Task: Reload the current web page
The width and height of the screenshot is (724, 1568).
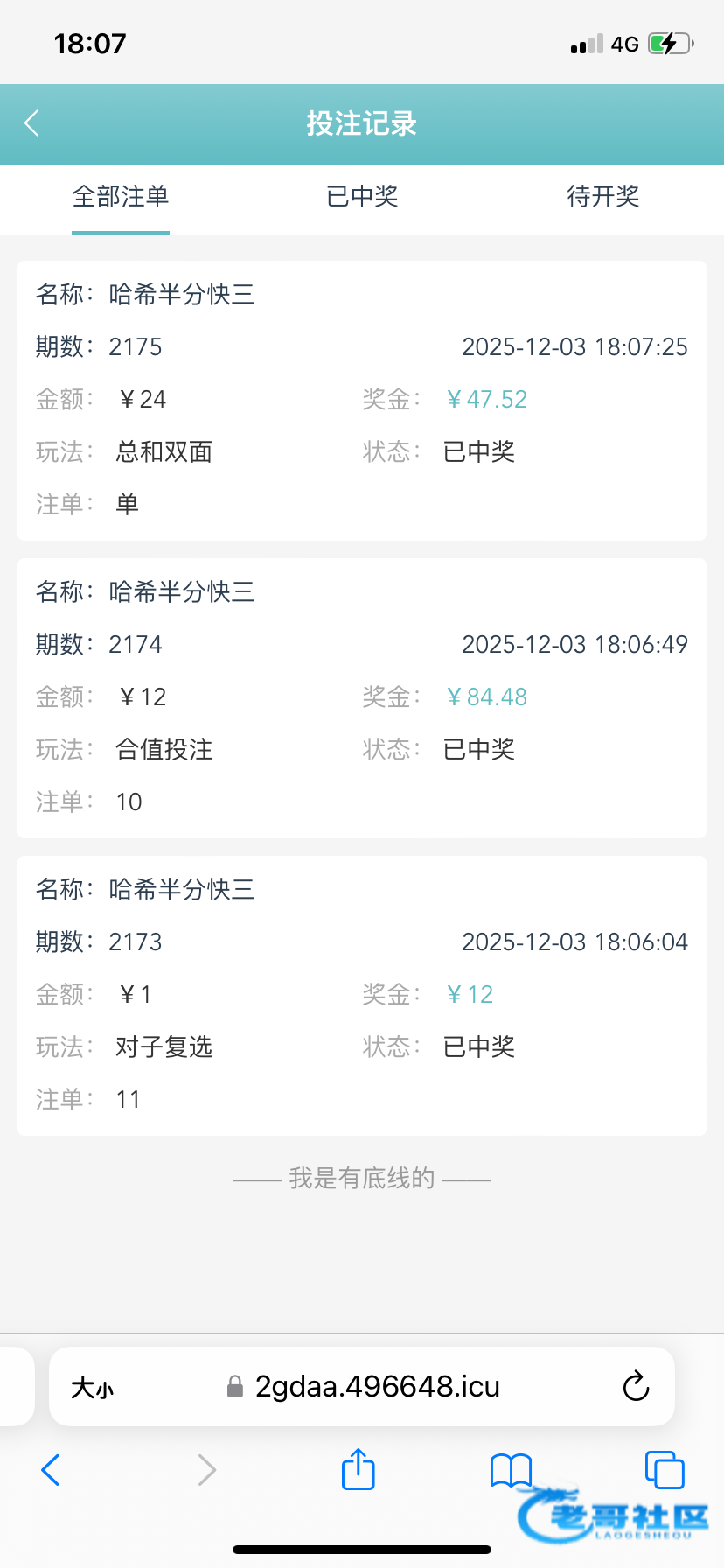Action: point(636,1386)
